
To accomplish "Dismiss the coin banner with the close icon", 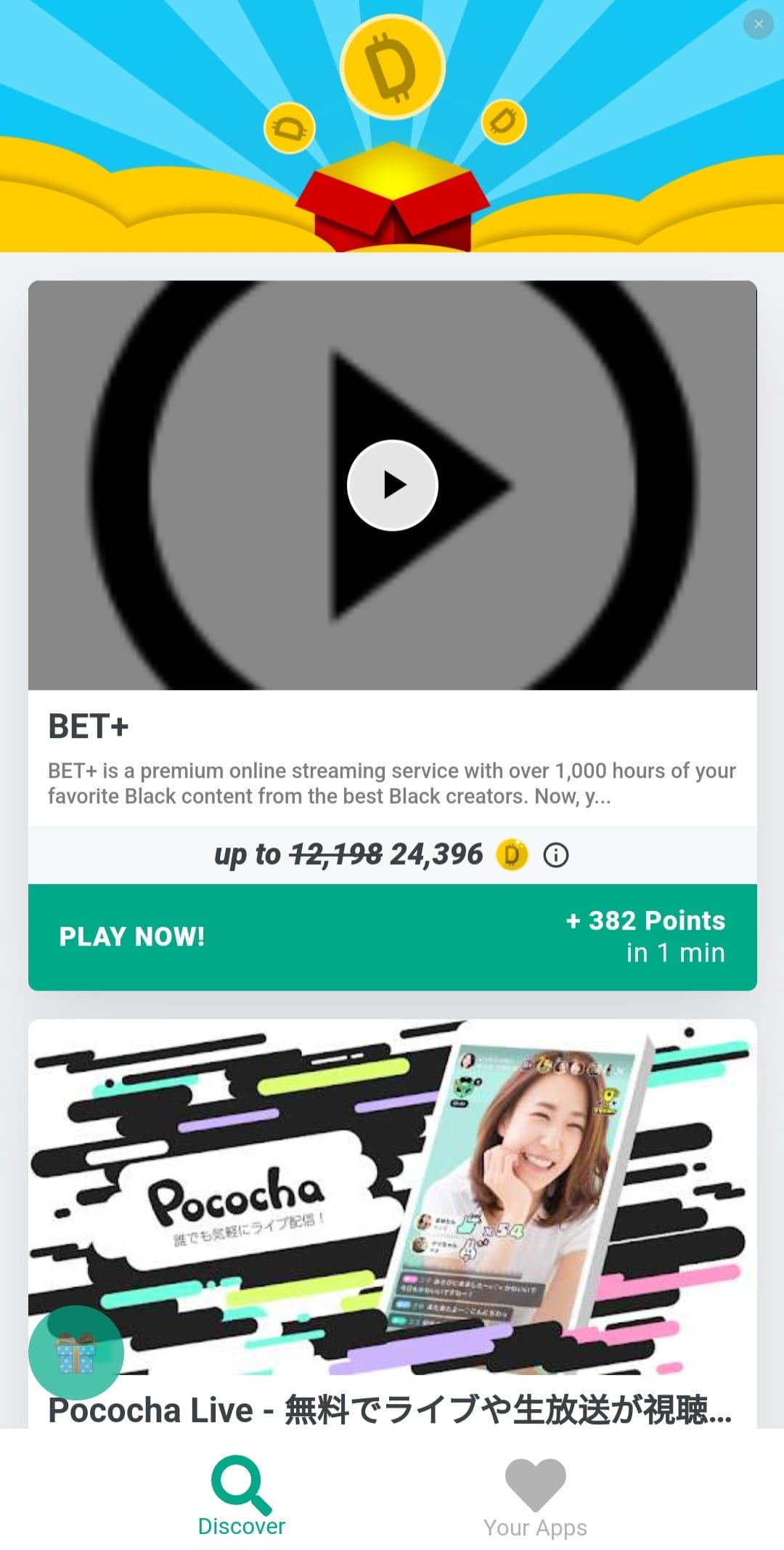I will coord(758,24).
